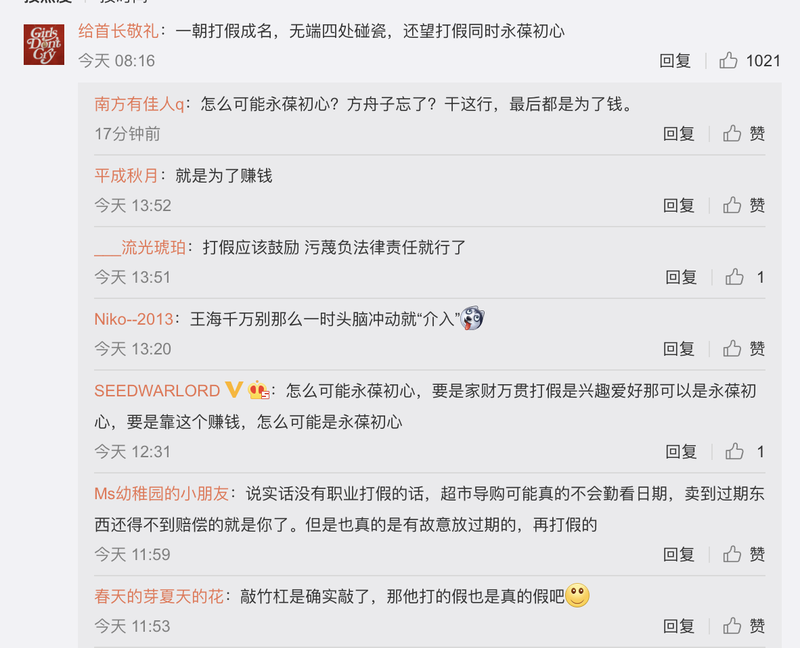This screenshot has height=648, width=800.
Task: Reply to 平成秋月's comment
Action: click(x=678, y=205)
